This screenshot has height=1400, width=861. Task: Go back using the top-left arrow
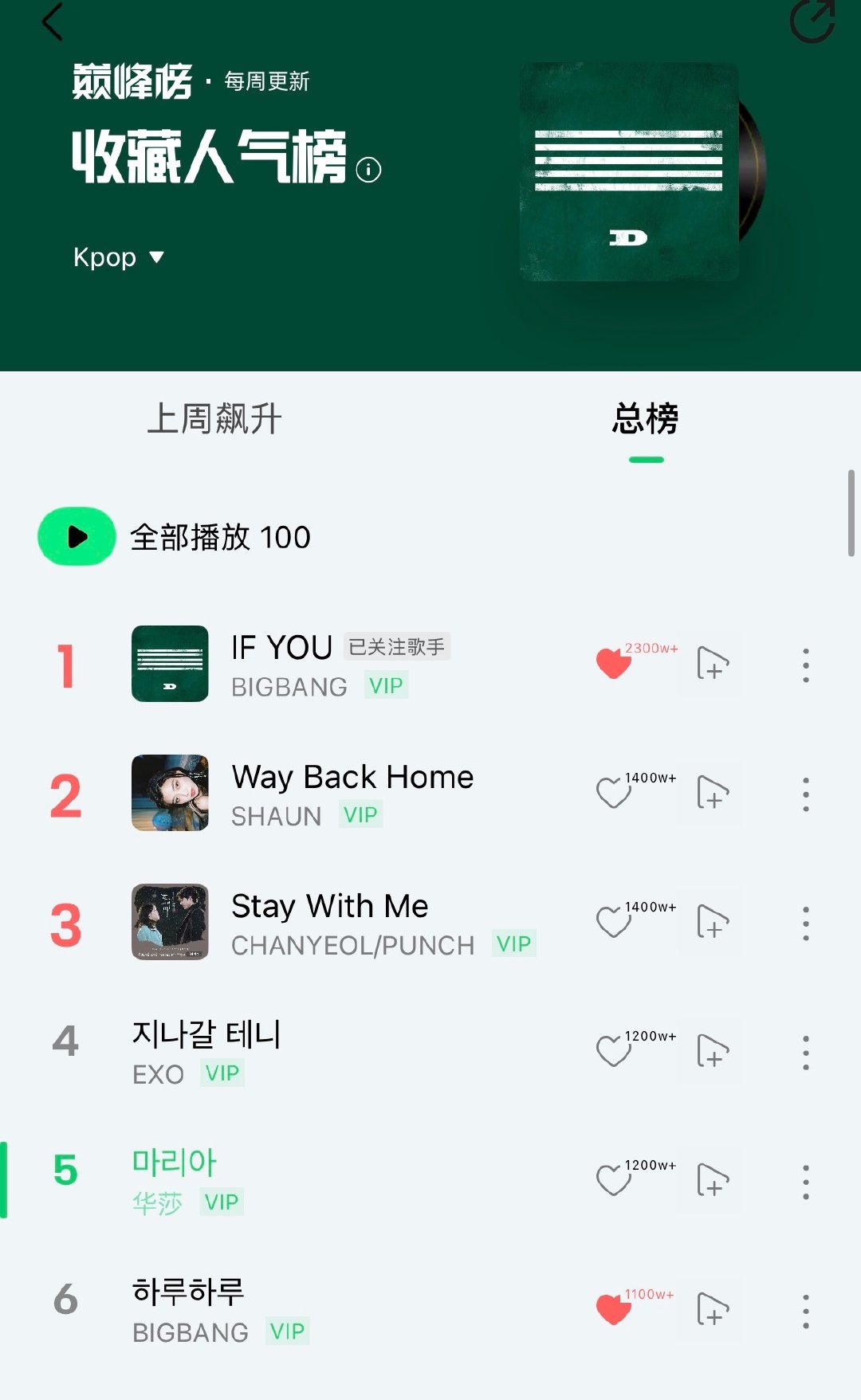tap(52, 22)
